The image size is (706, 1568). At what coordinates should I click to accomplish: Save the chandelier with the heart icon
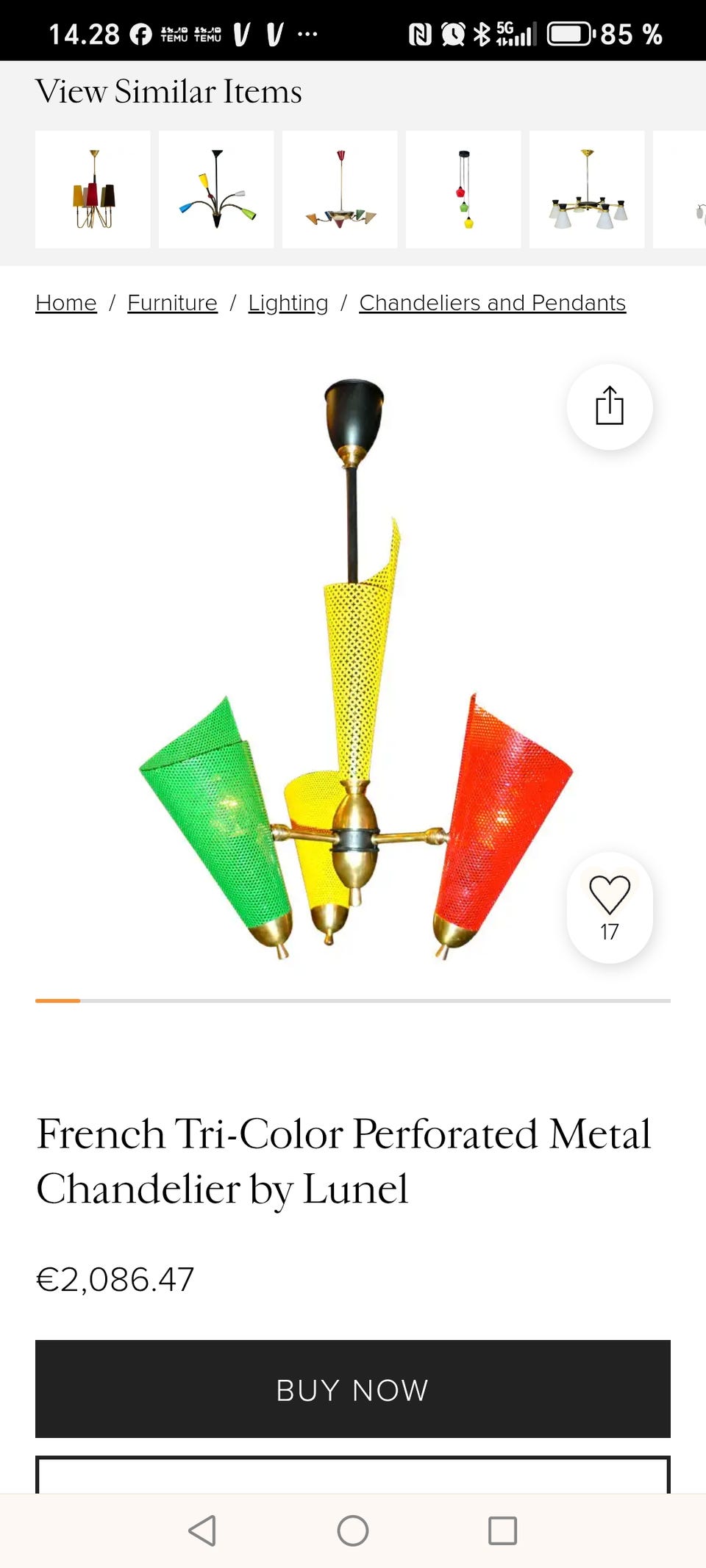coord(610,897)
